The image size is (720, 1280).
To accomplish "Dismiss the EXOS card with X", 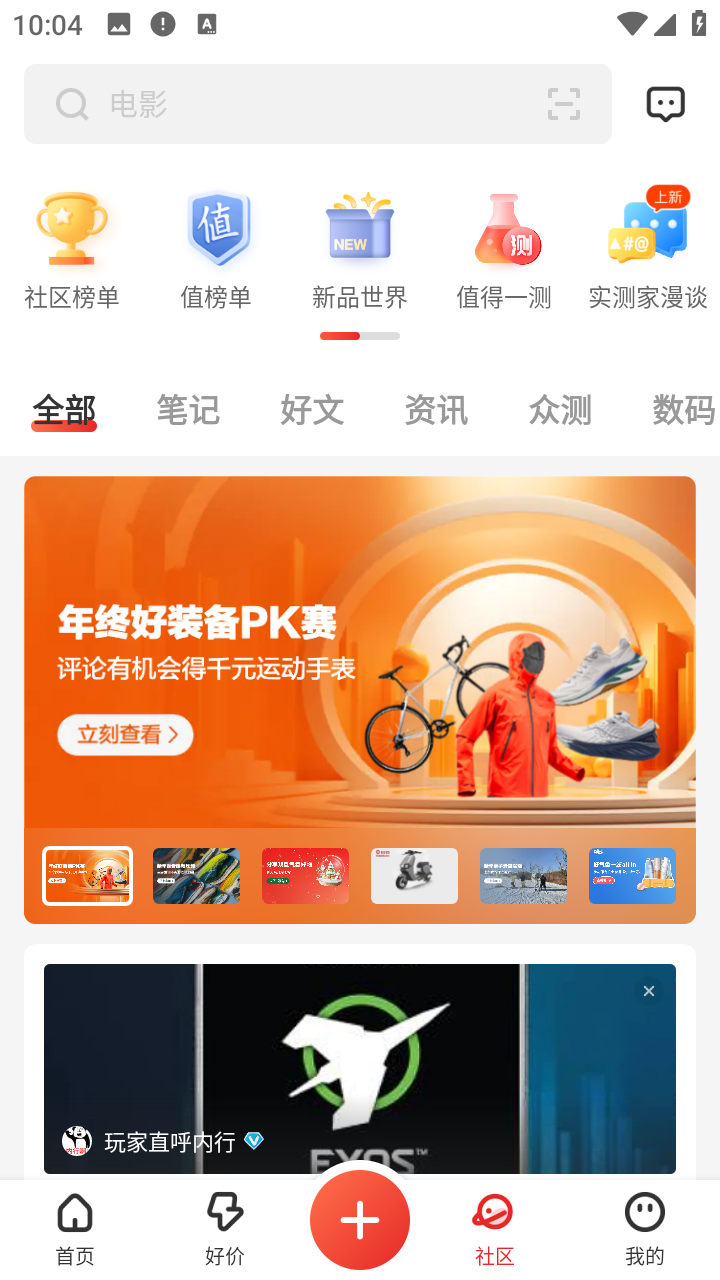I will click(x=649, y=991).
